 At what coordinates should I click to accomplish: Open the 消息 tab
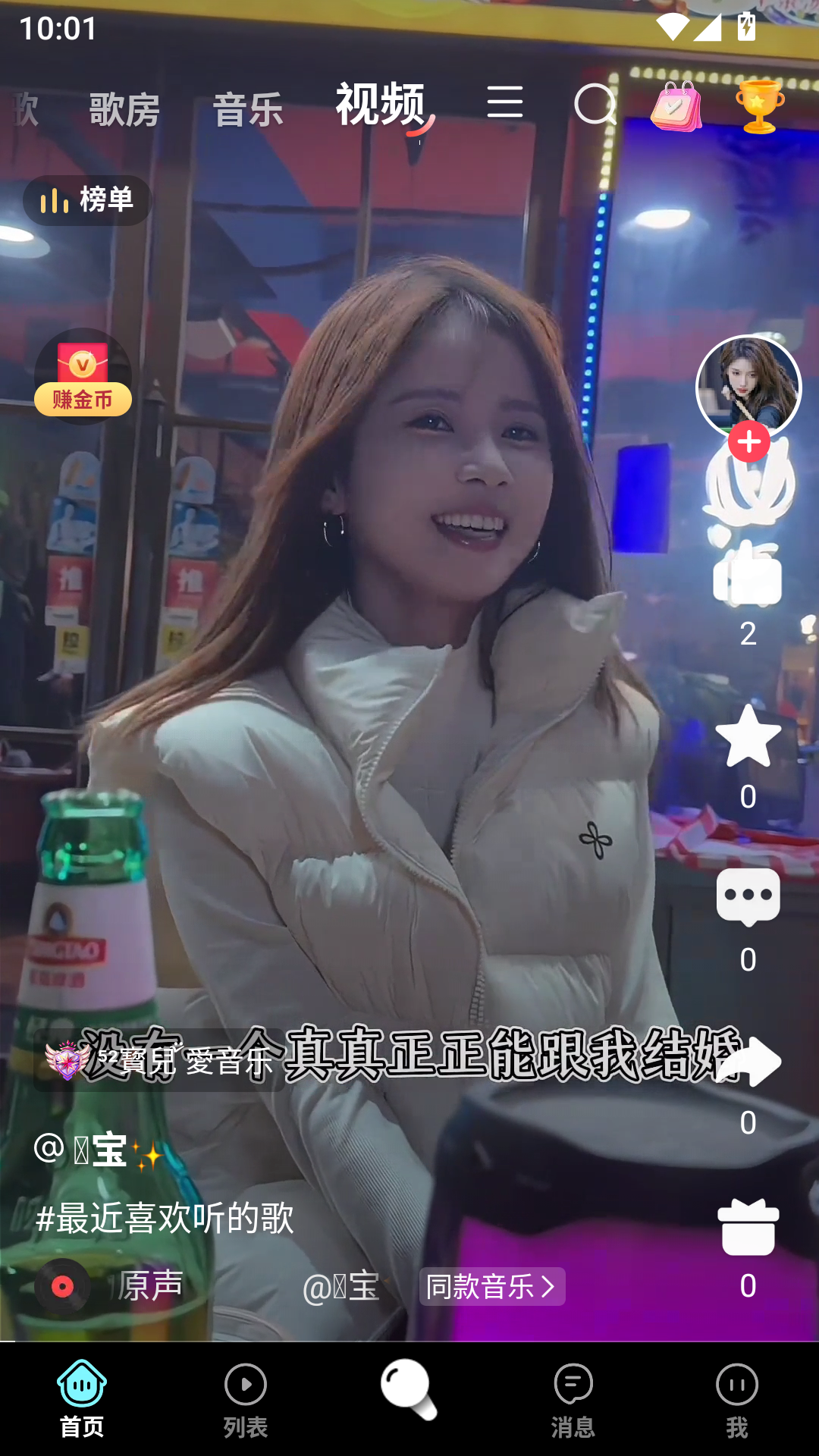pyautogui.click(x=573, y=1400)
